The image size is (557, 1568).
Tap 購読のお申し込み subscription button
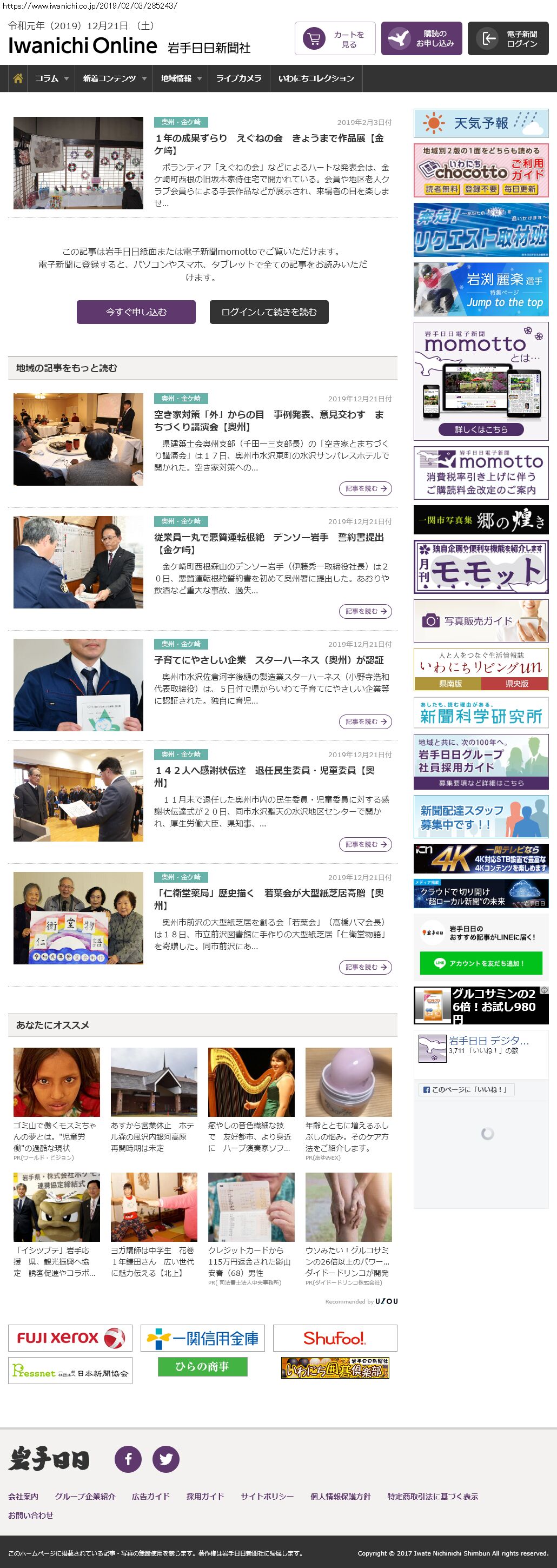[x=421, y=39]
